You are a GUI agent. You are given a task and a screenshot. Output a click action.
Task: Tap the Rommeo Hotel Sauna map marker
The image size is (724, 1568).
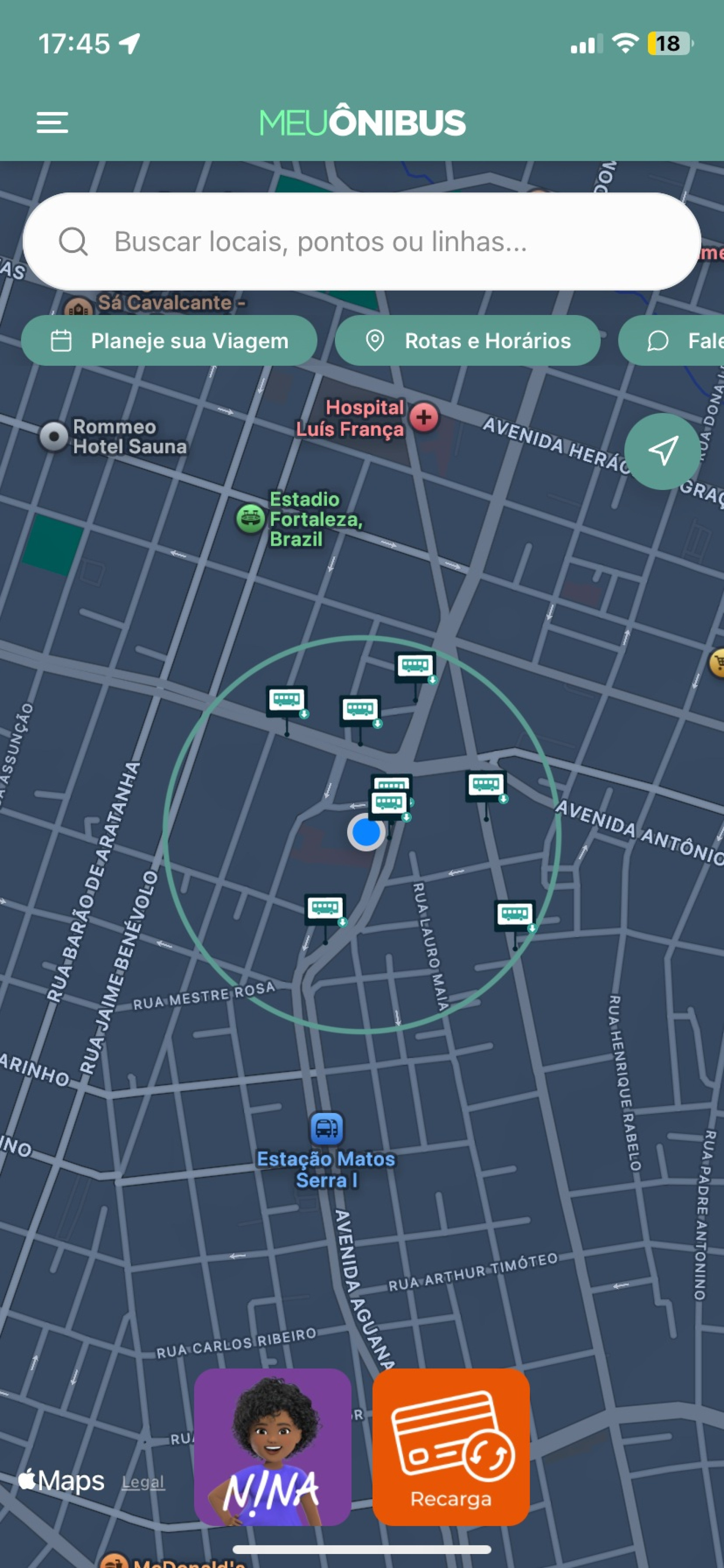[54, 437]
